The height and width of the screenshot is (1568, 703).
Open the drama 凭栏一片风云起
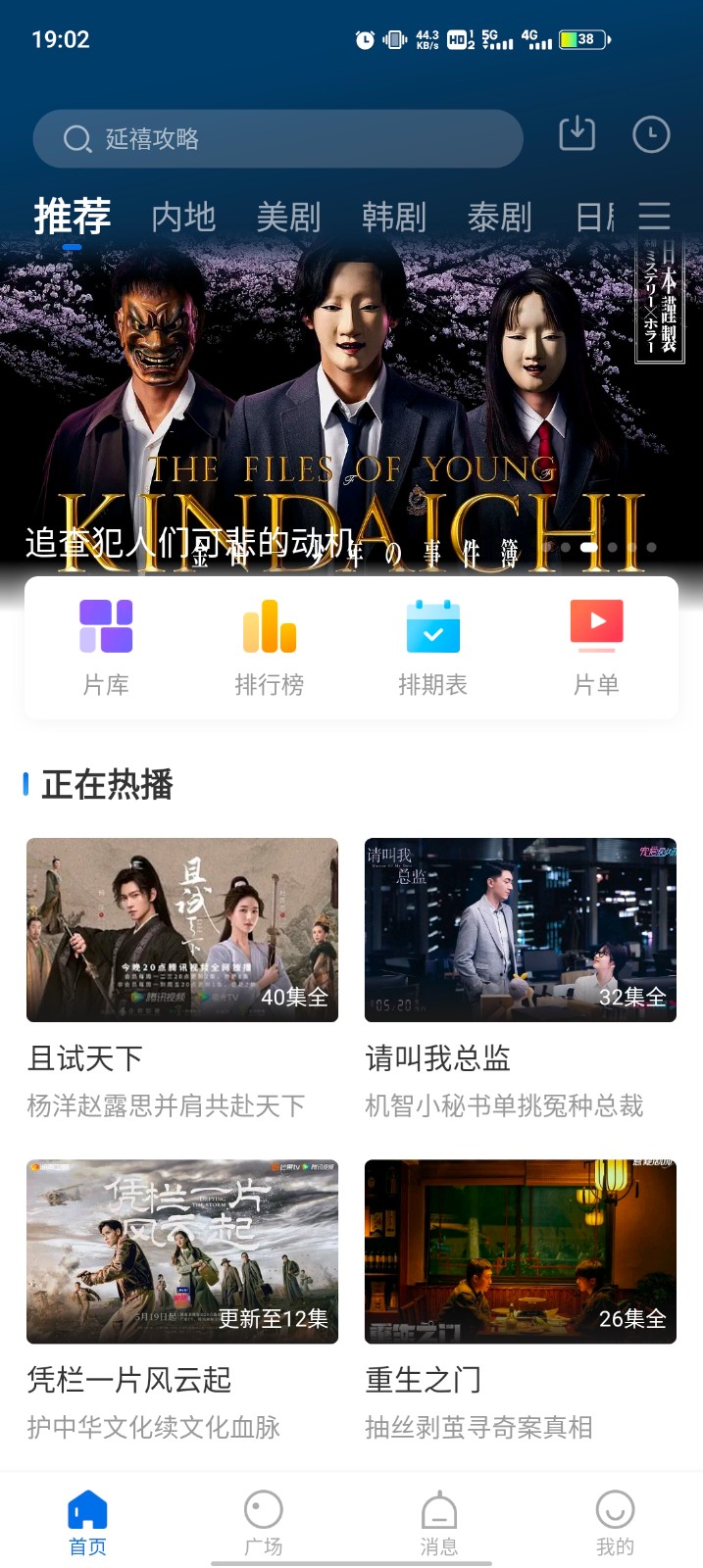pyautogui.click(x=182, y=1251)
